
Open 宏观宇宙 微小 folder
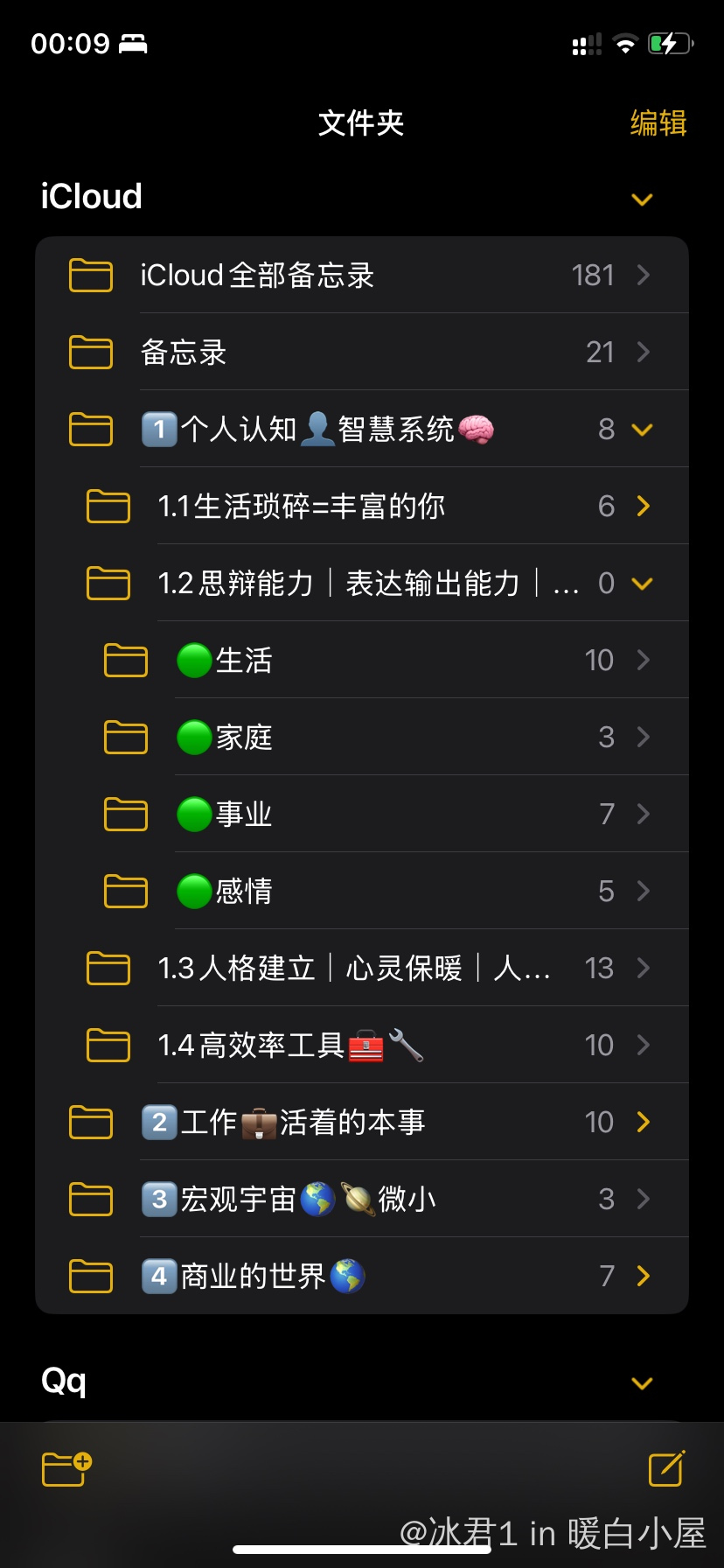tap(362, 1199)
